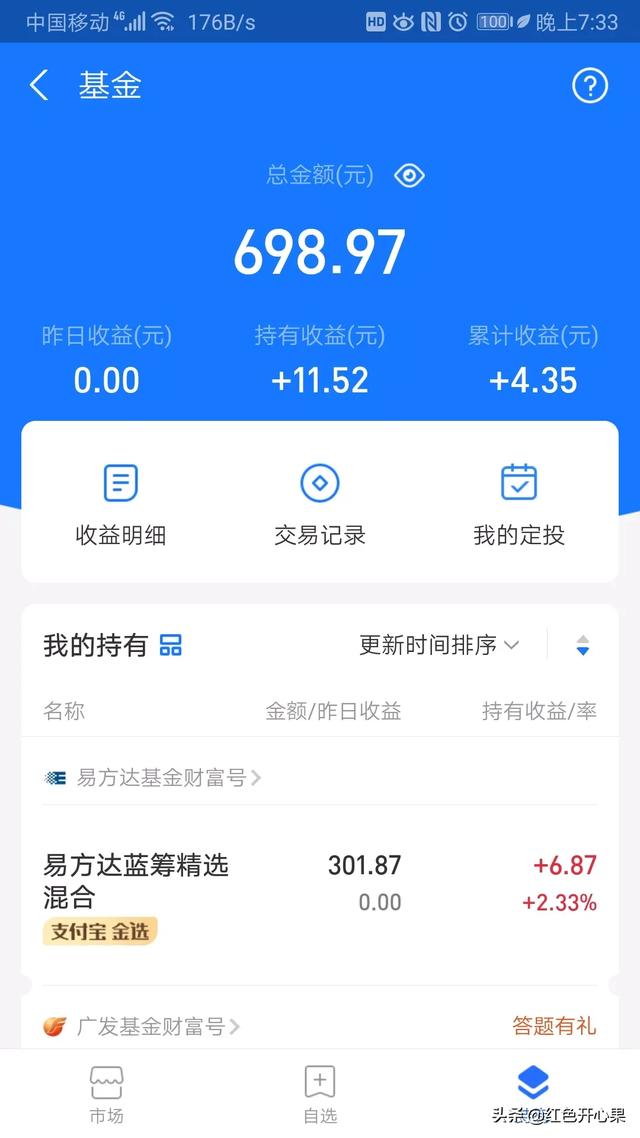Image resolution: width=640 pixels, height=1138 pixels.
Task: Open 我的定投
Action: click(x=519, y=504)
